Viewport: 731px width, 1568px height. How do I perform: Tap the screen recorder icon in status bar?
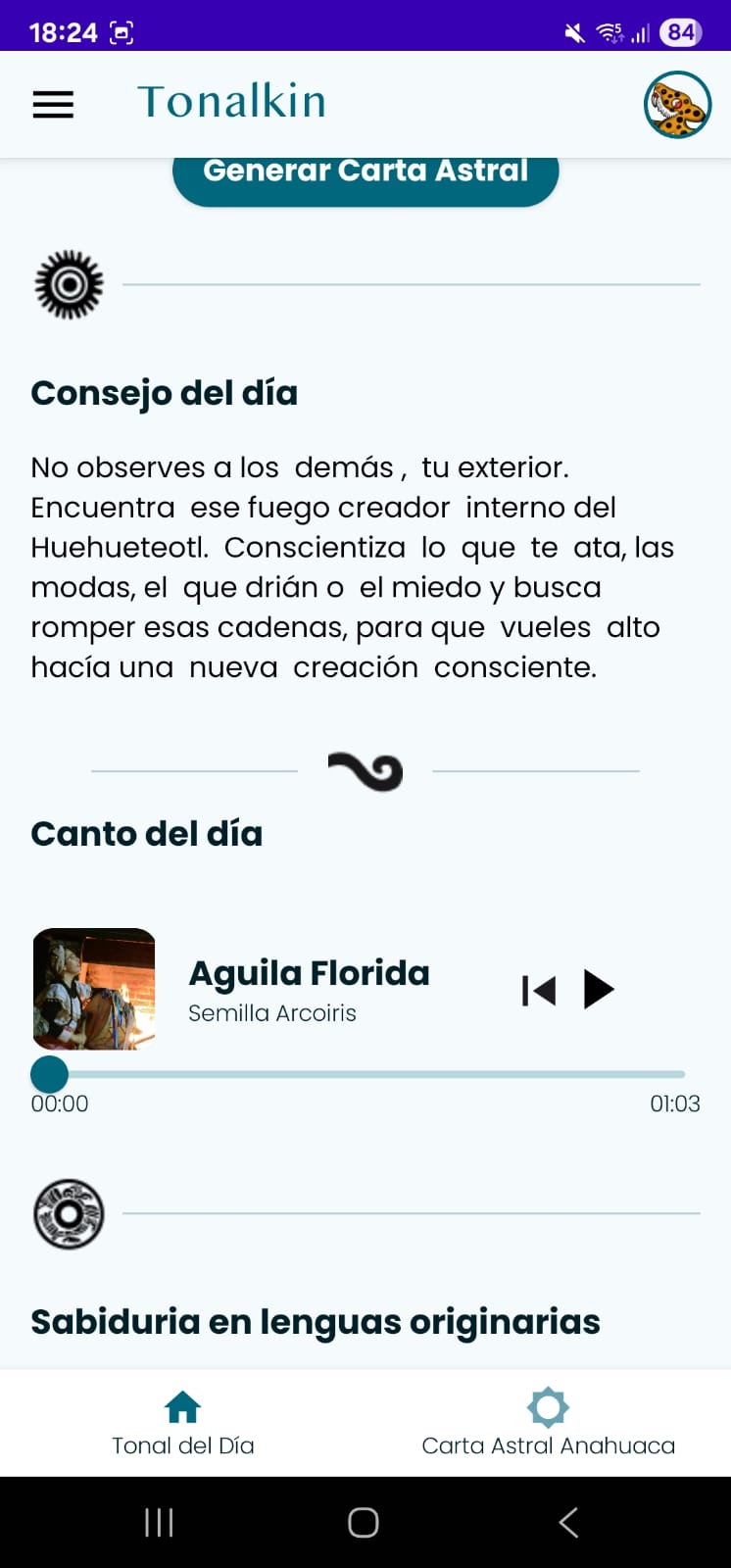(x=122, y=30)
